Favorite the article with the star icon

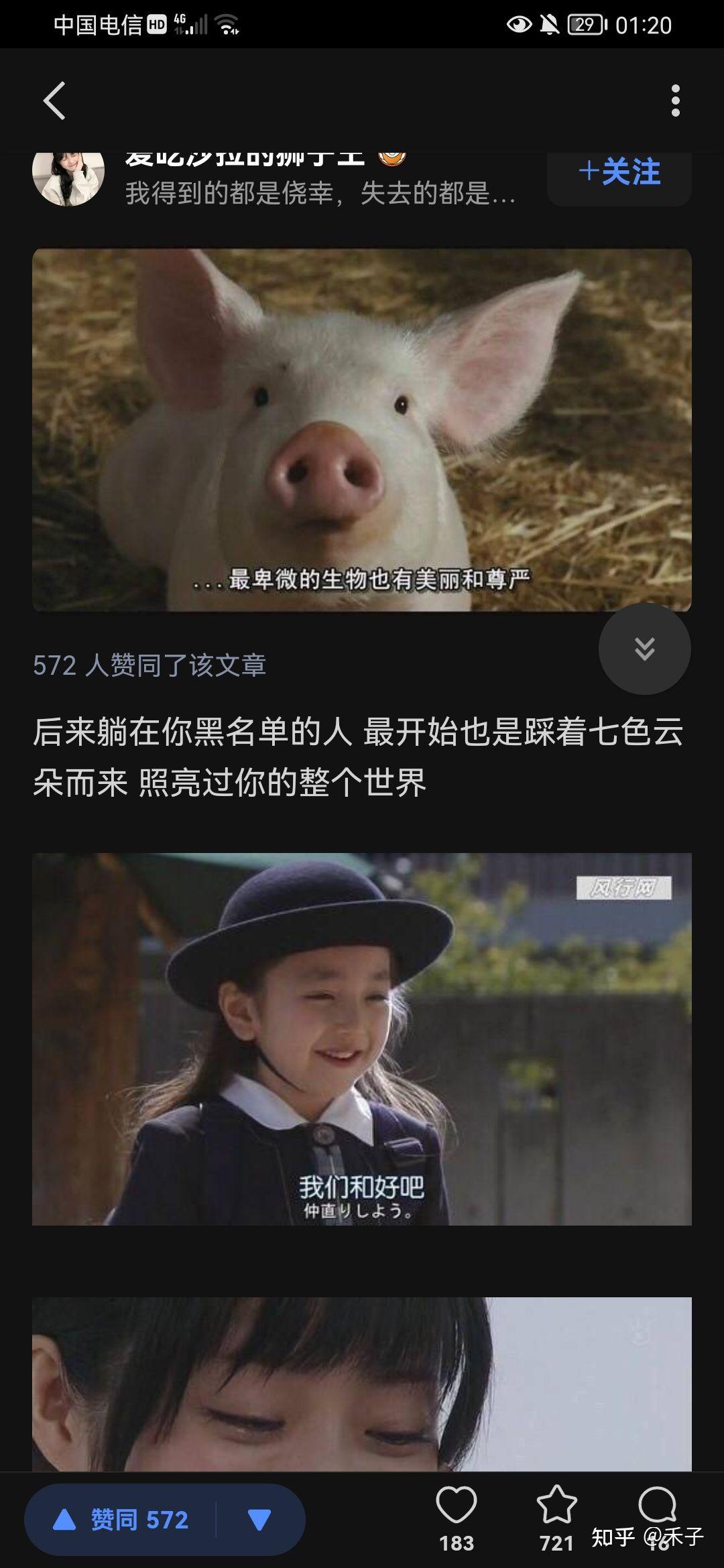tap(557, 1518)
